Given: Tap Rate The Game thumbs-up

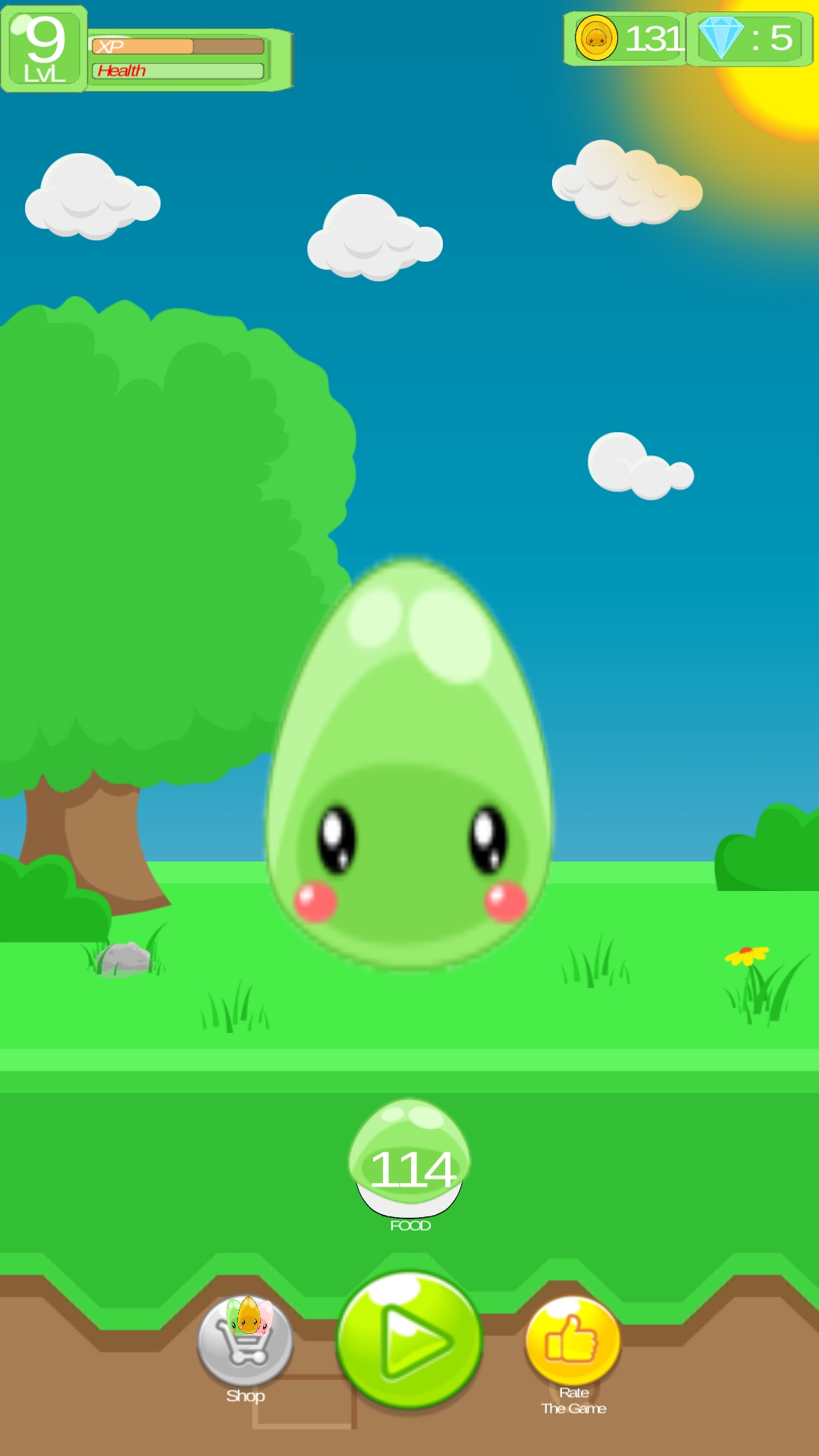Looking at the screenshot, I should tap(573, 1341).
